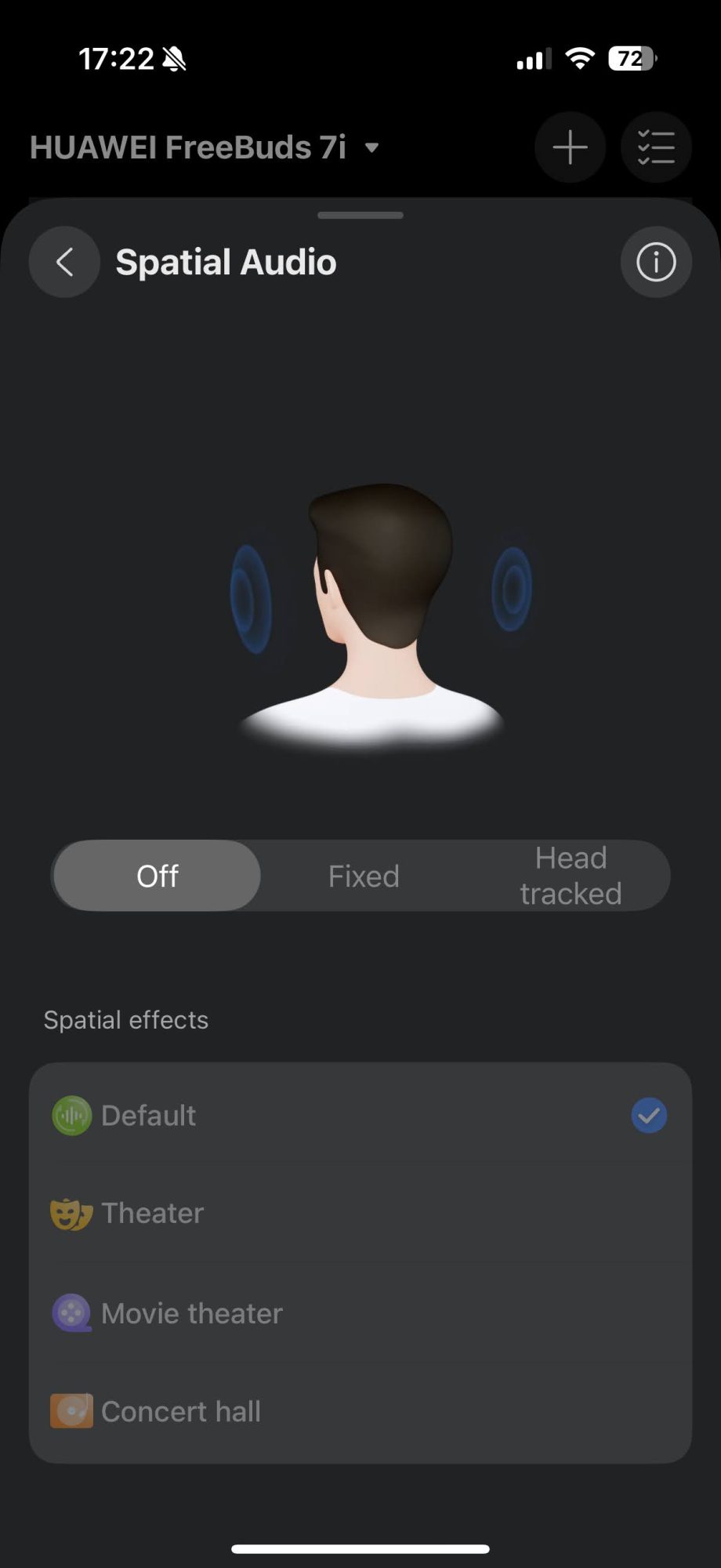Select the Movie theater effect

pos(360,1313)
